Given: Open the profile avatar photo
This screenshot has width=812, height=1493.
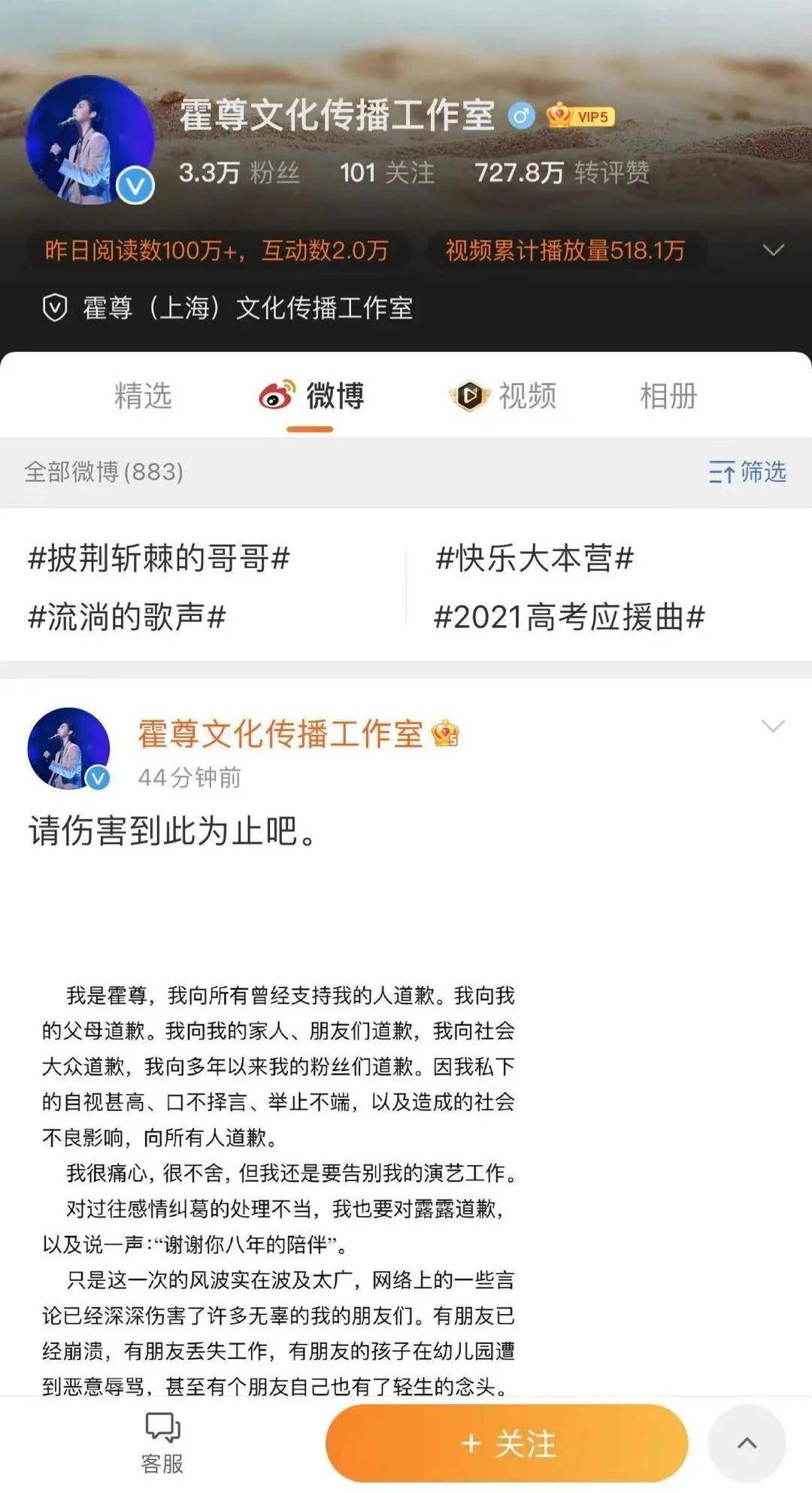Looking at the screenshot, I should tap(89, 141).
